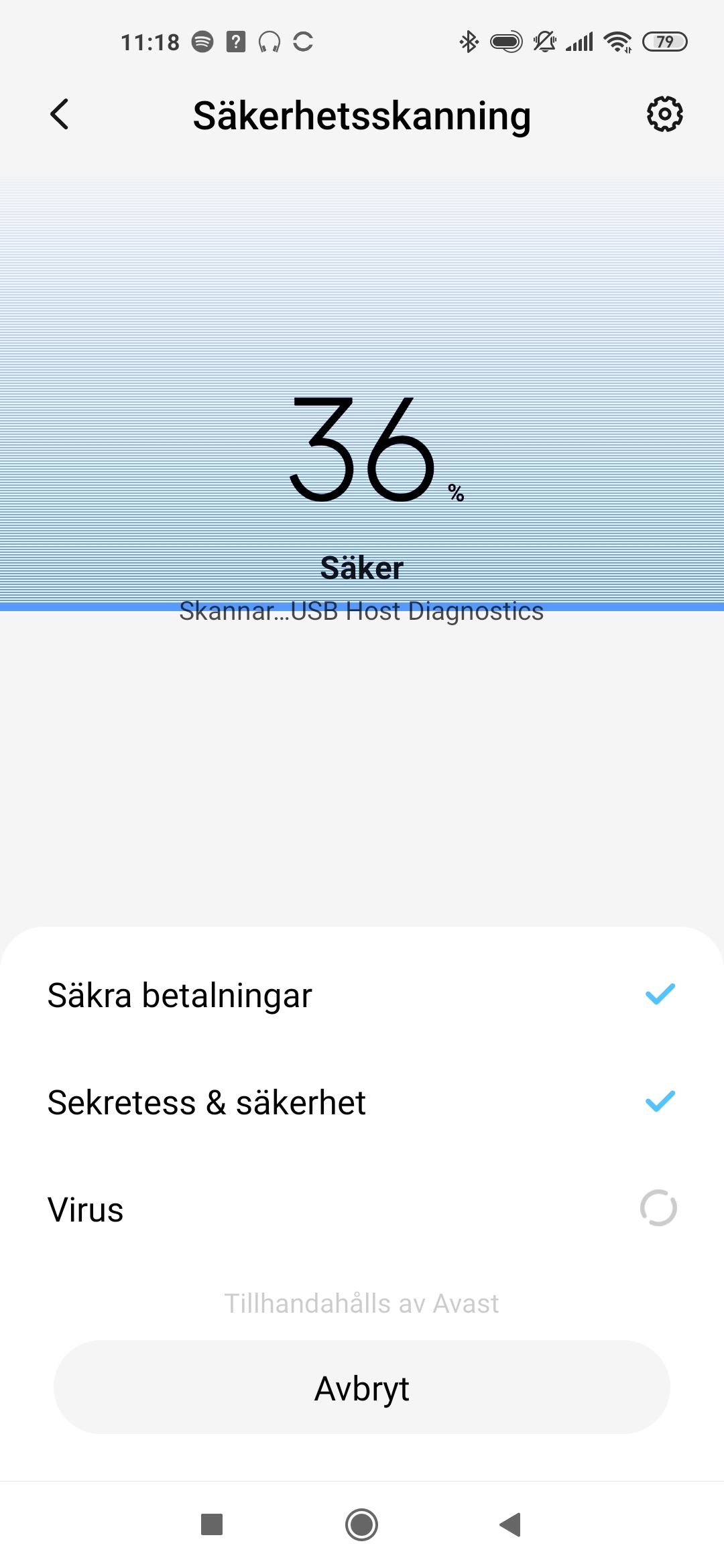Open security scan settings gear
The image size is (724, 1568).
coord(664,115)
